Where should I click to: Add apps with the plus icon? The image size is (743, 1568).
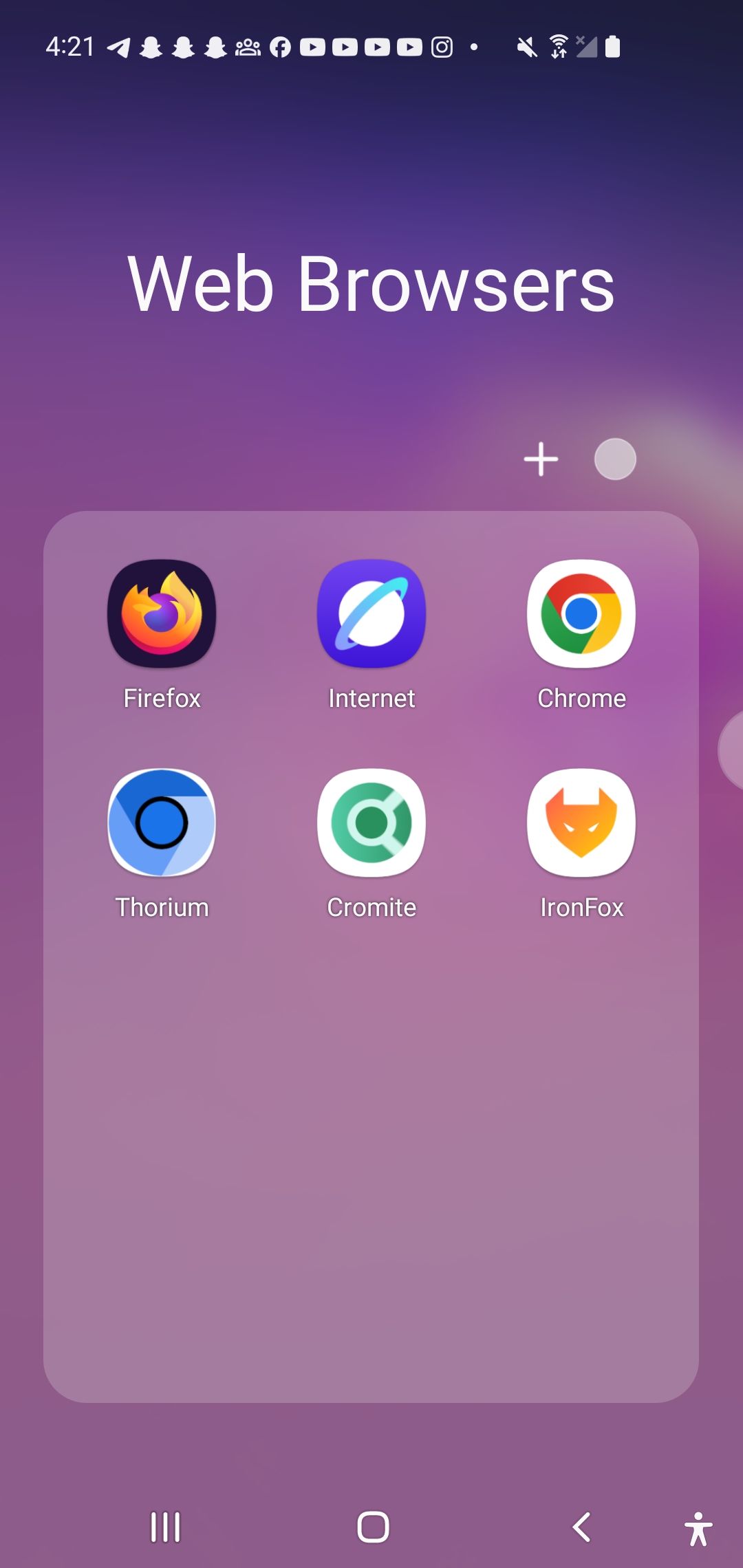coord(541,459)
